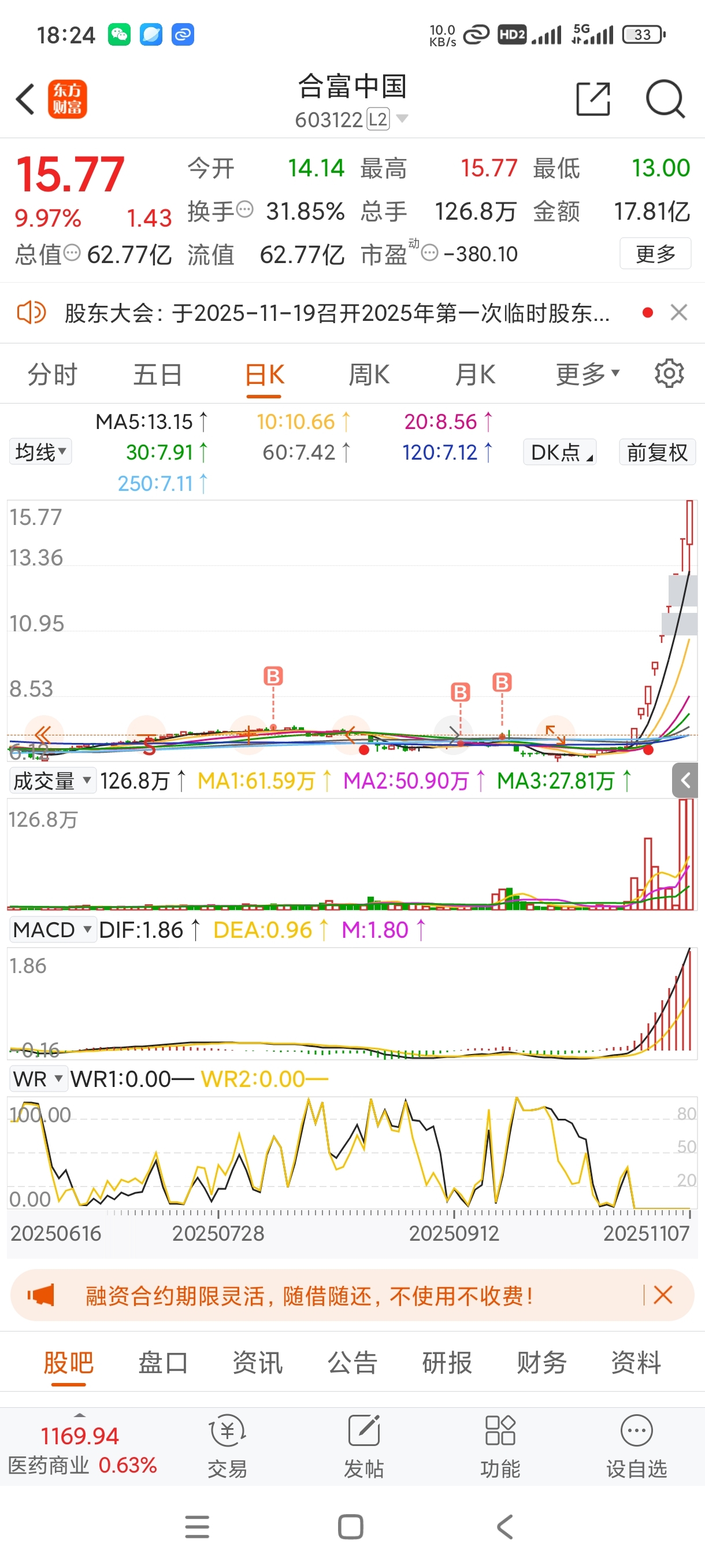Tap 更多 to show more quote data
Viewport: 705px width, 1568px height.
(x=655, y=253)
